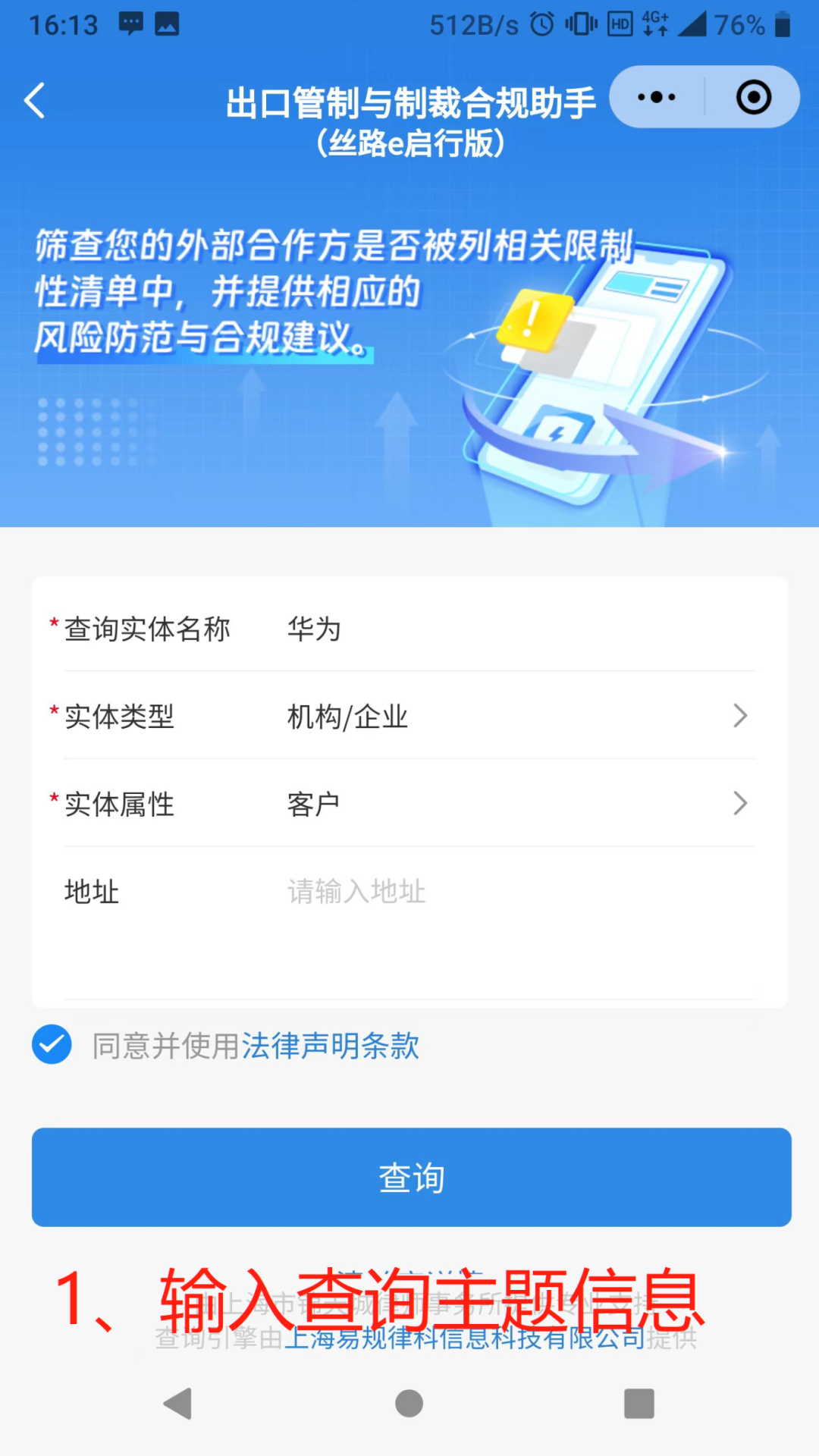Go back using the top-left arrow
The width and height of the screenshot is (819, 1456).
(35, 100)
